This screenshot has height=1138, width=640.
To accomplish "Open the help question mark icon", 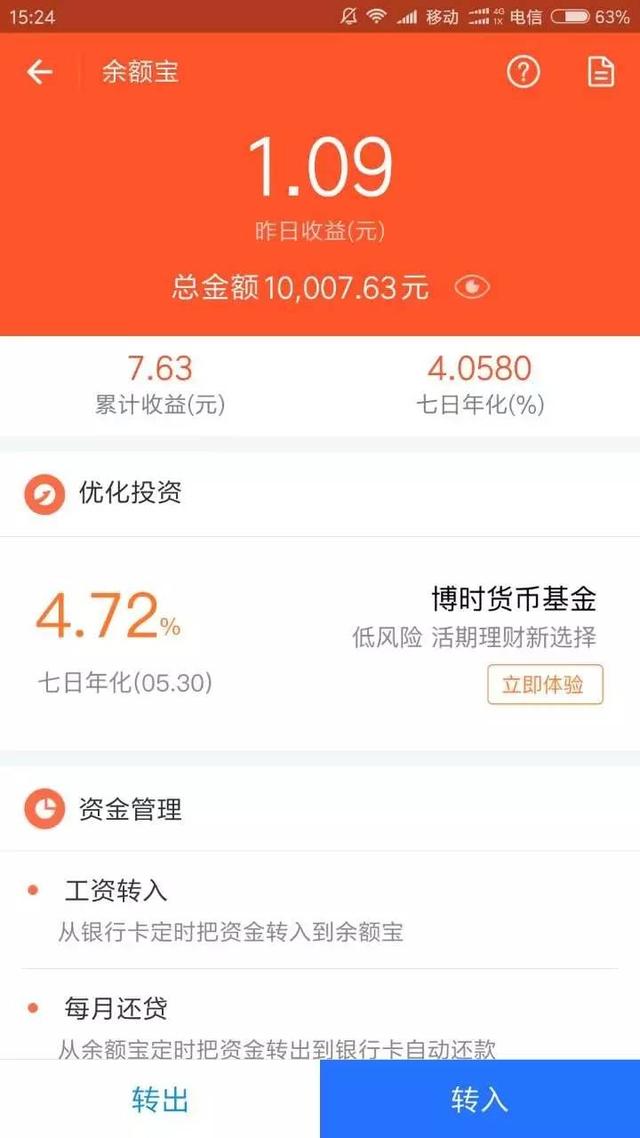I will [x=523, y=72].
